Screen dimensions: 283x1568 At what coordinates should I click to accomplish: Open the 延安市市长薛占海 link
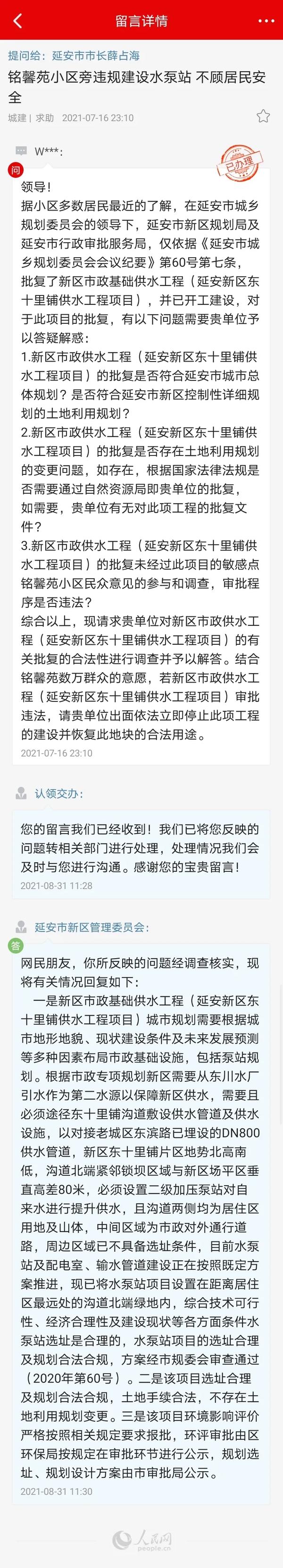tap(96, 56)
